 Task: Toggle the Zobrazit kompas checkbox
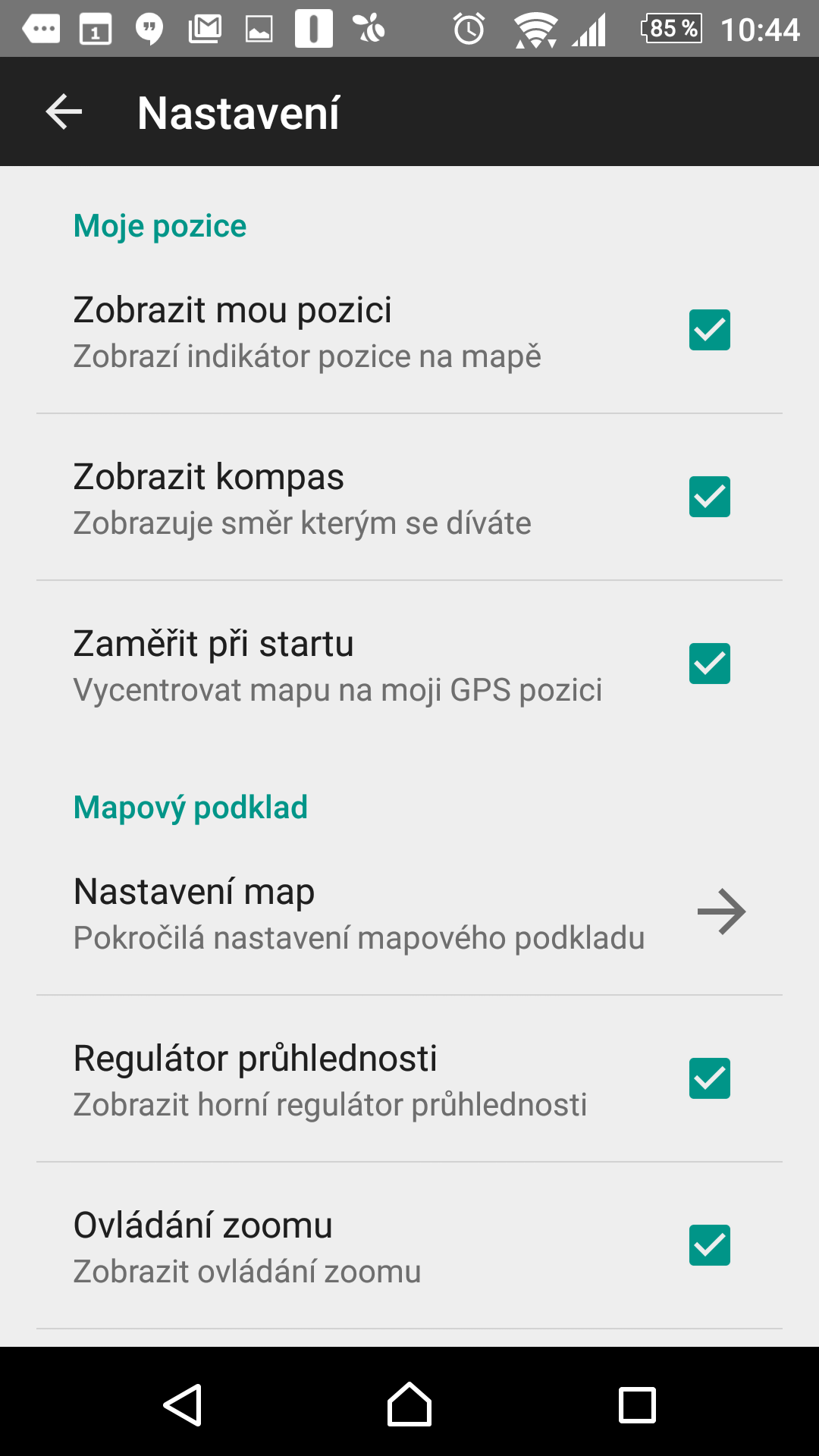coord(709,497)
